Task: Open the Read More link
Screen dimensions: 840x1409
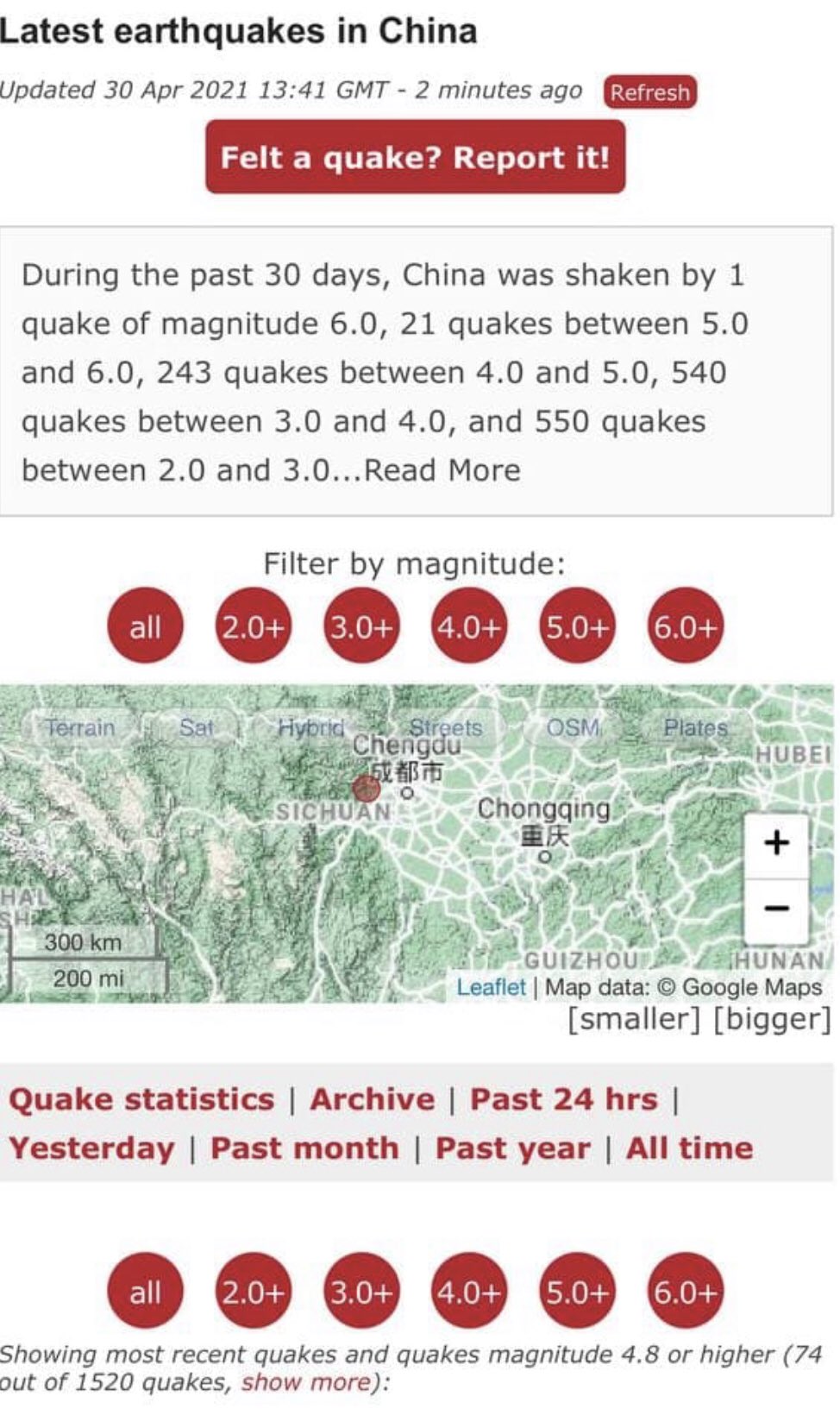Action: click(x=442, y=470)
